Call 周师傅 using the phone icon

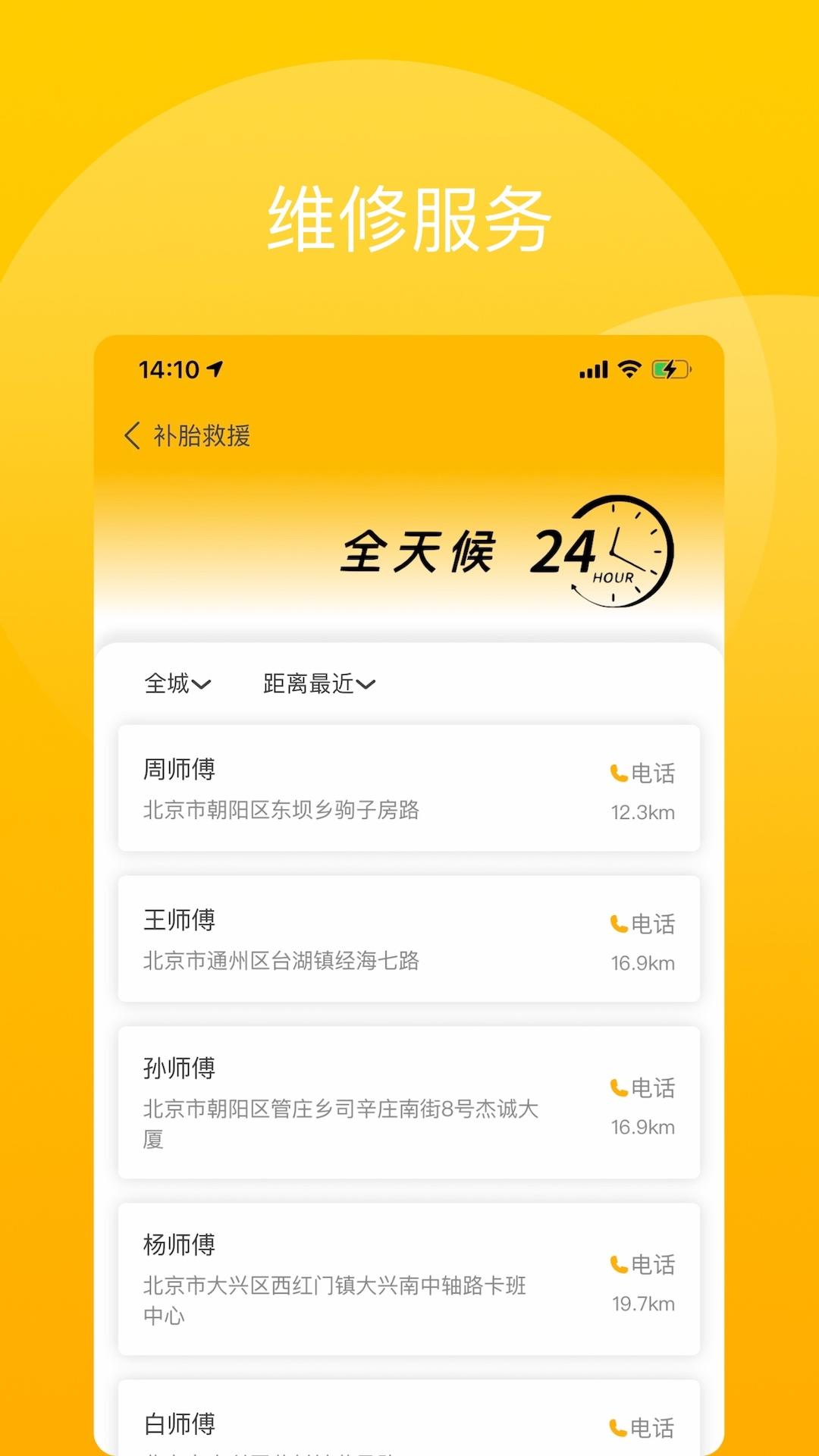click(x=620, y=773)
